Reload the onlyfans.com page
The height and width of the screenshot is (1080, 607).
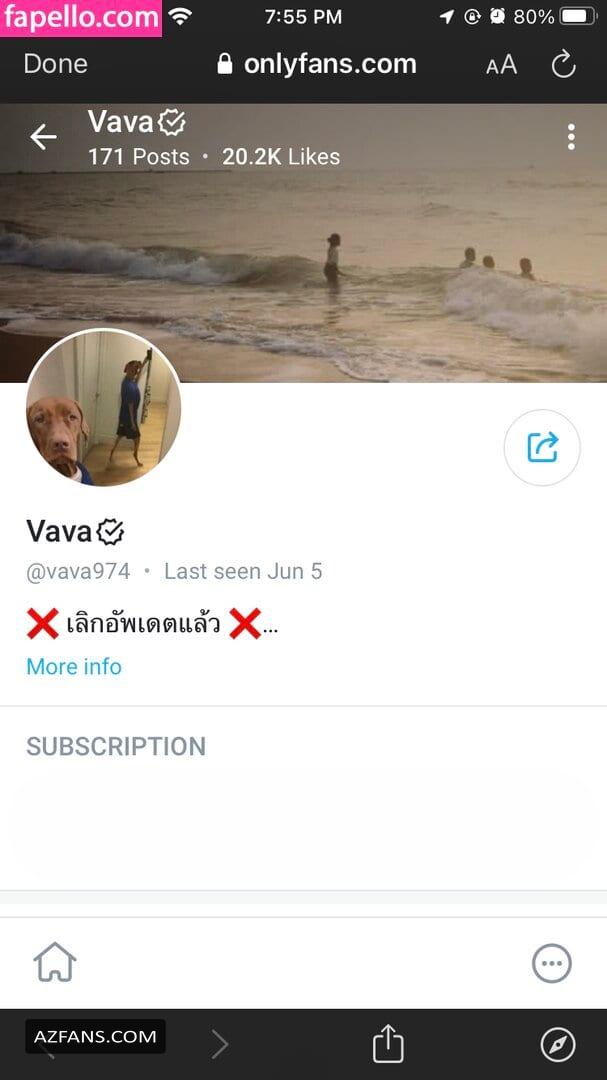564,65
